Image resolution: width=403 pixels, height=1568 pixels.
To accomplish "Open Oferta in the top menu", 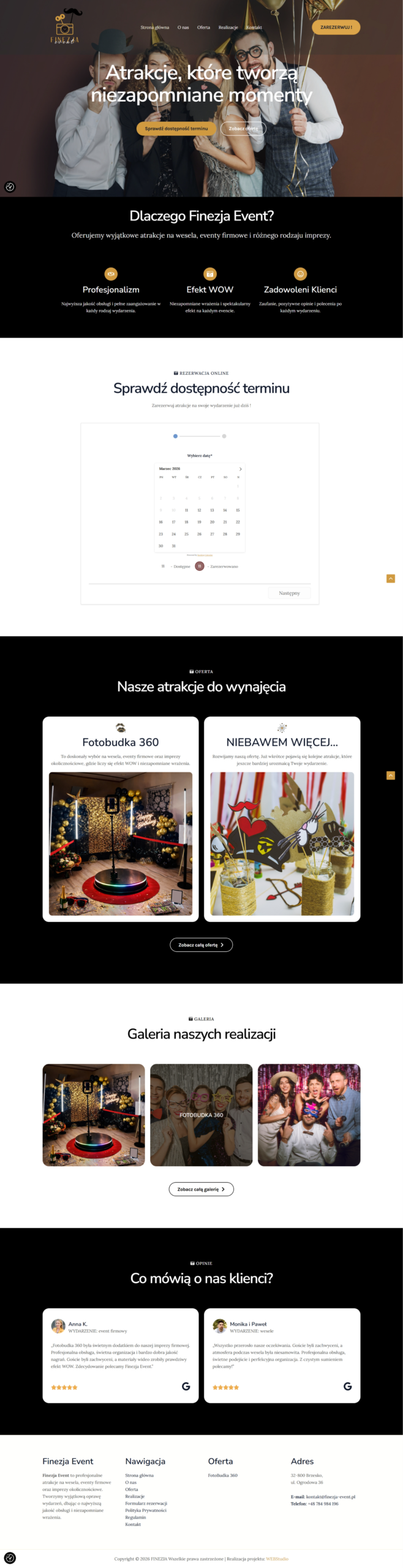I will click(203, 28).
